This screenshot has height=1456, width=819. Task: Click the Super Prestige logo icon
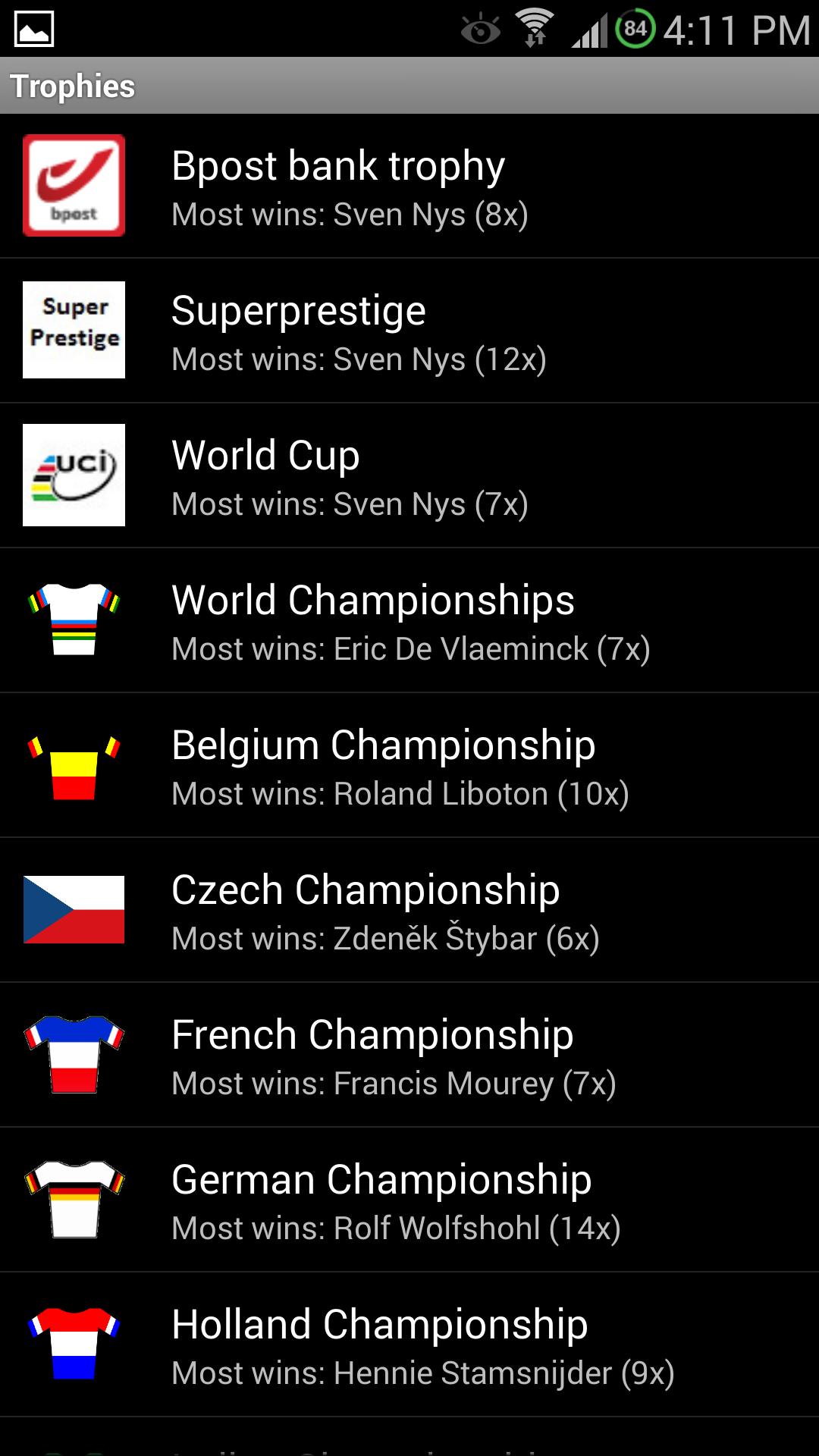coord(74,329)
